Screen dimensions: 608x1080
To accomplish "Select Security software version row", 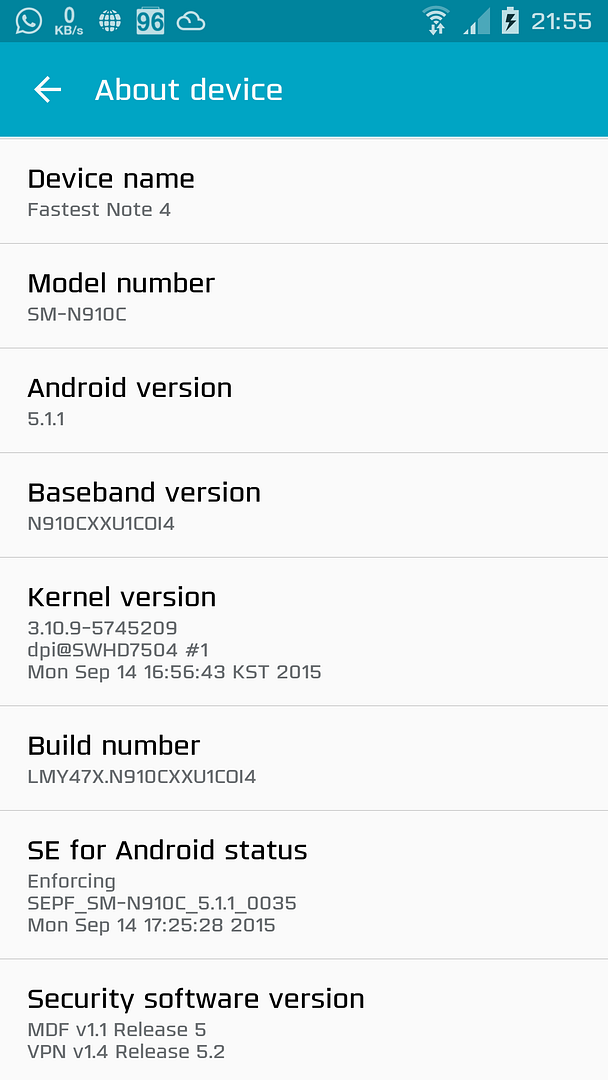I will click(x=304, y=1022).
